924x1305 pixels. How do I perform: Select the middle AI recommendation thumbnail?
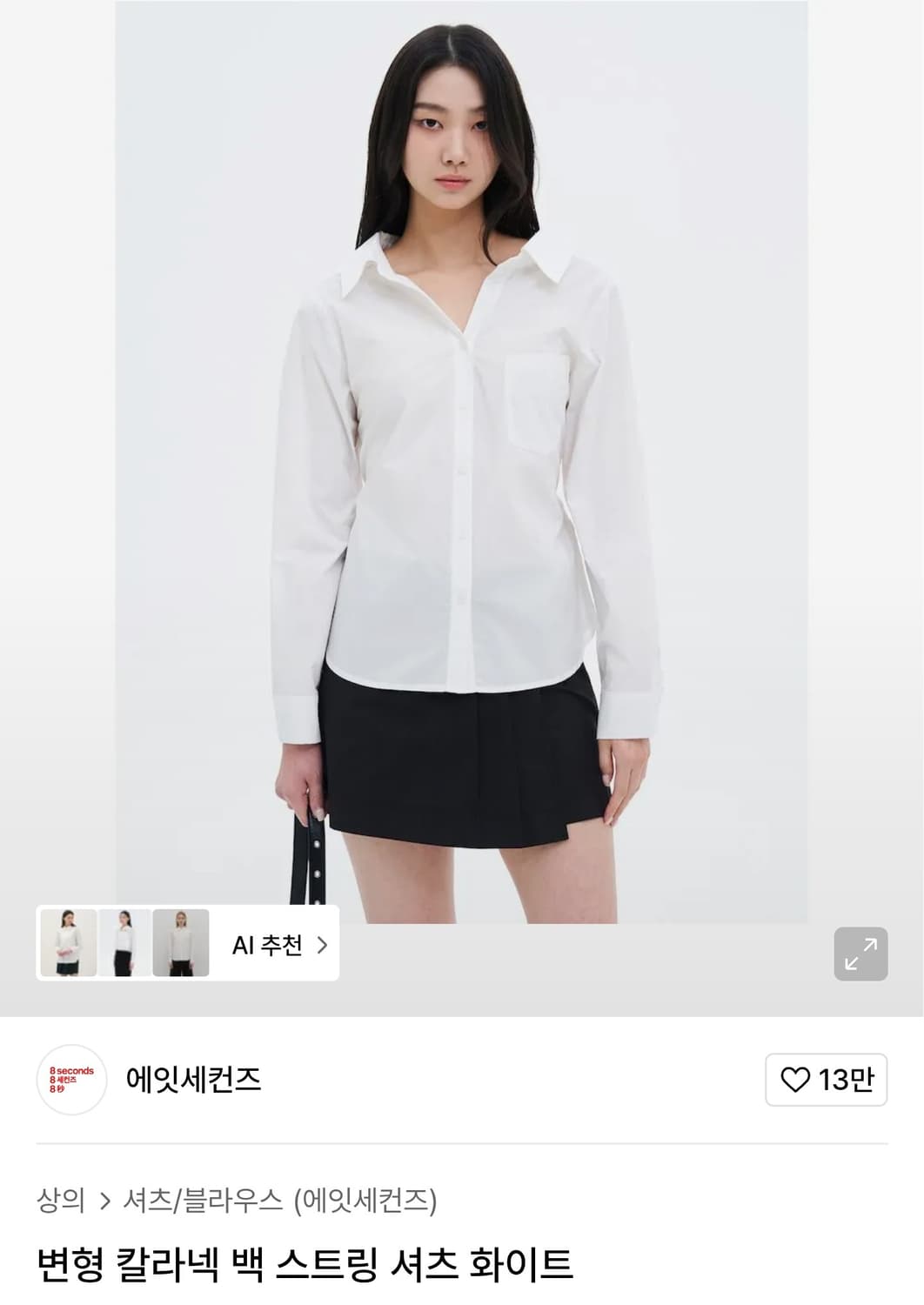[121, 942]
